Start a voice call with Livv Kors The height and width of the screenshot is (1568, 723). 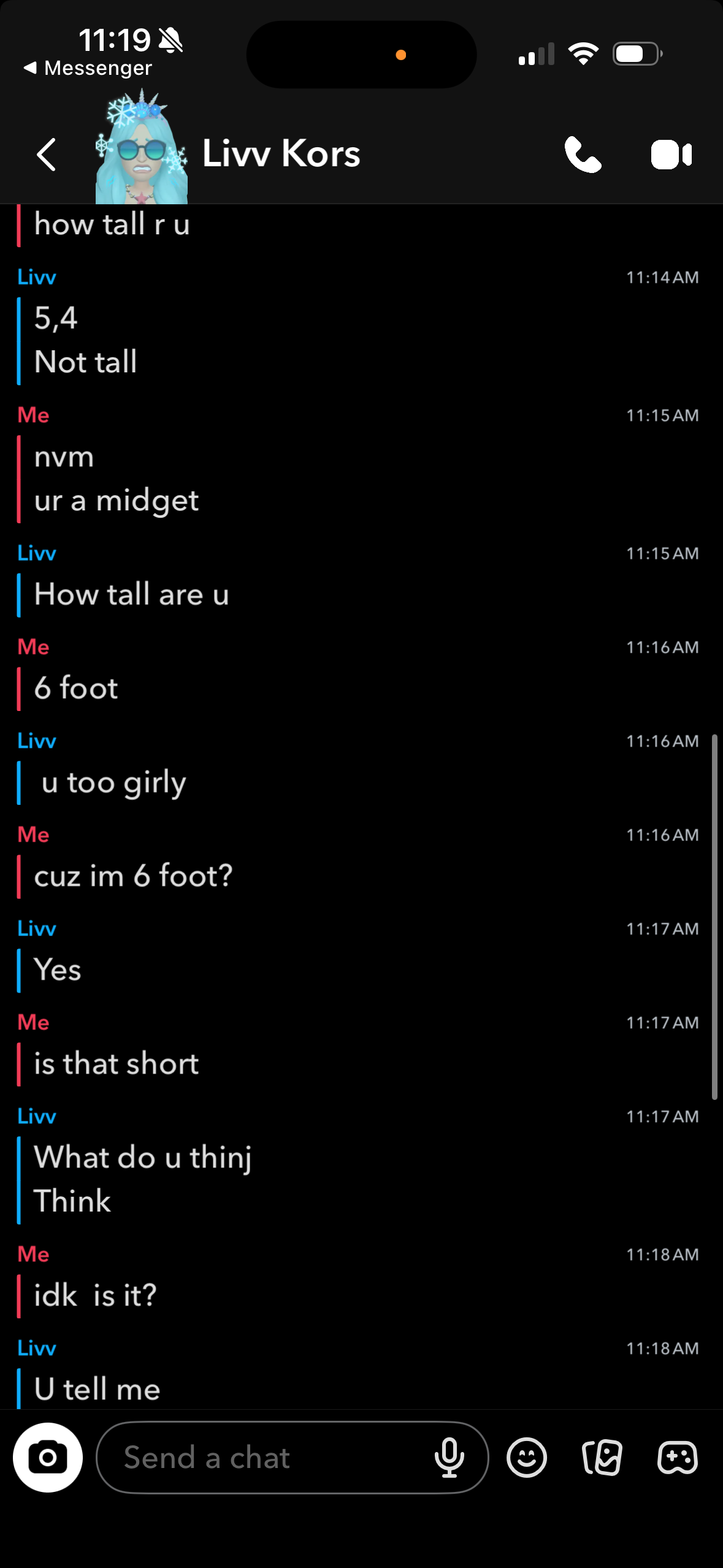(x=583, y=154)
